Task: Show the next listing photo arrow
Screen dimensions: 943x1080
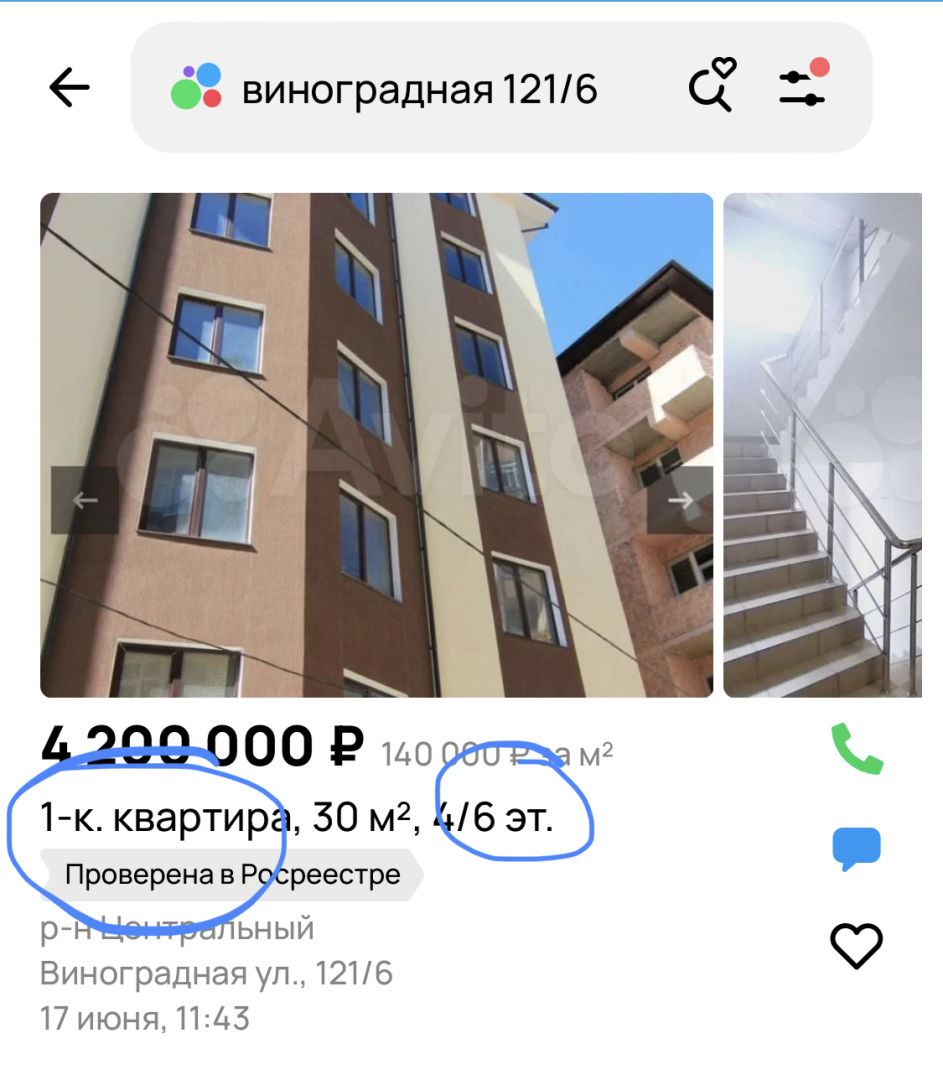Action: pyautogui.click(x=680, y=500)
